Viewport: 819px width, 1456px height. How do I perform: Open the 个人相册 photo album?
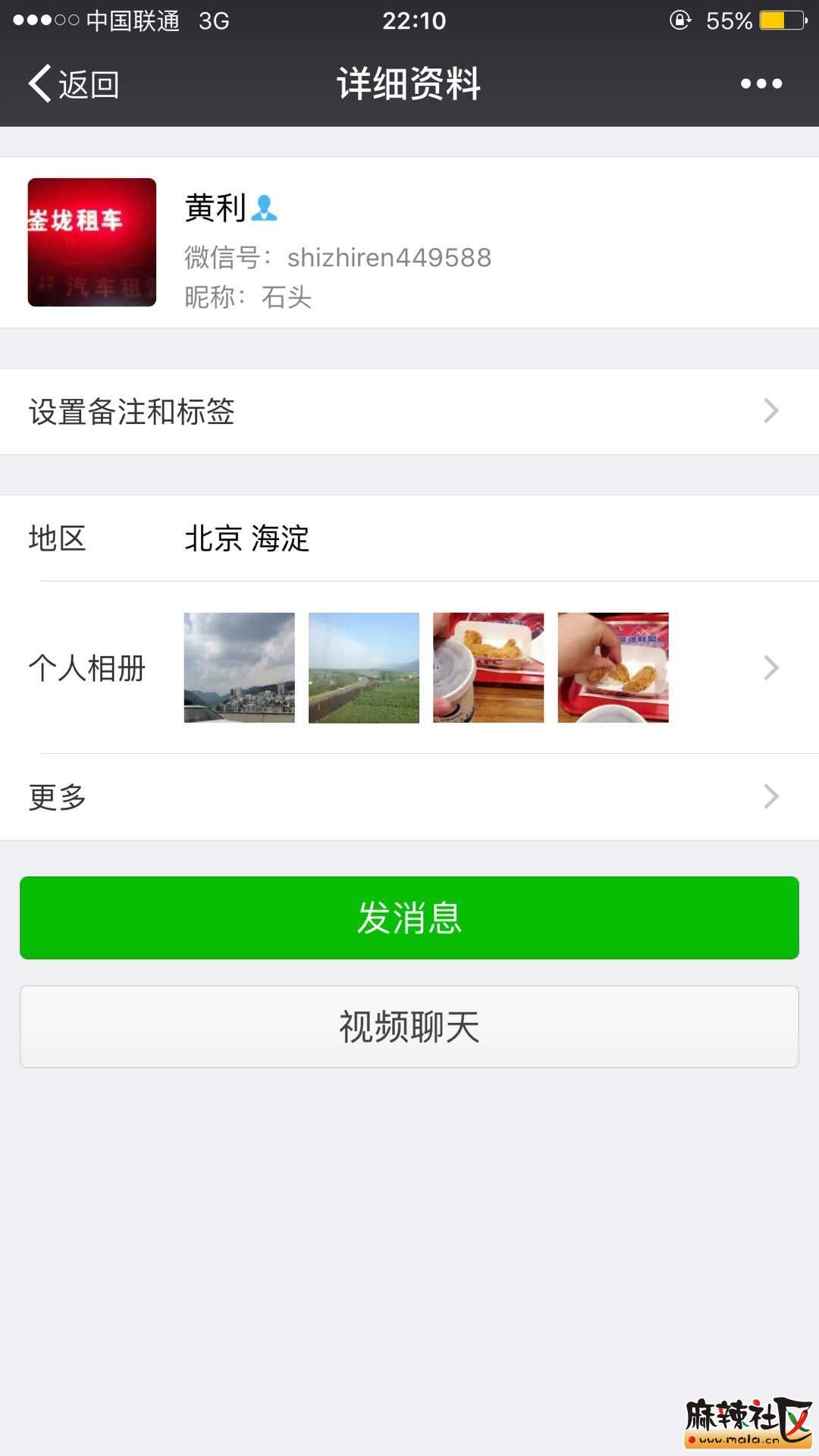click(x=409, y=667)
